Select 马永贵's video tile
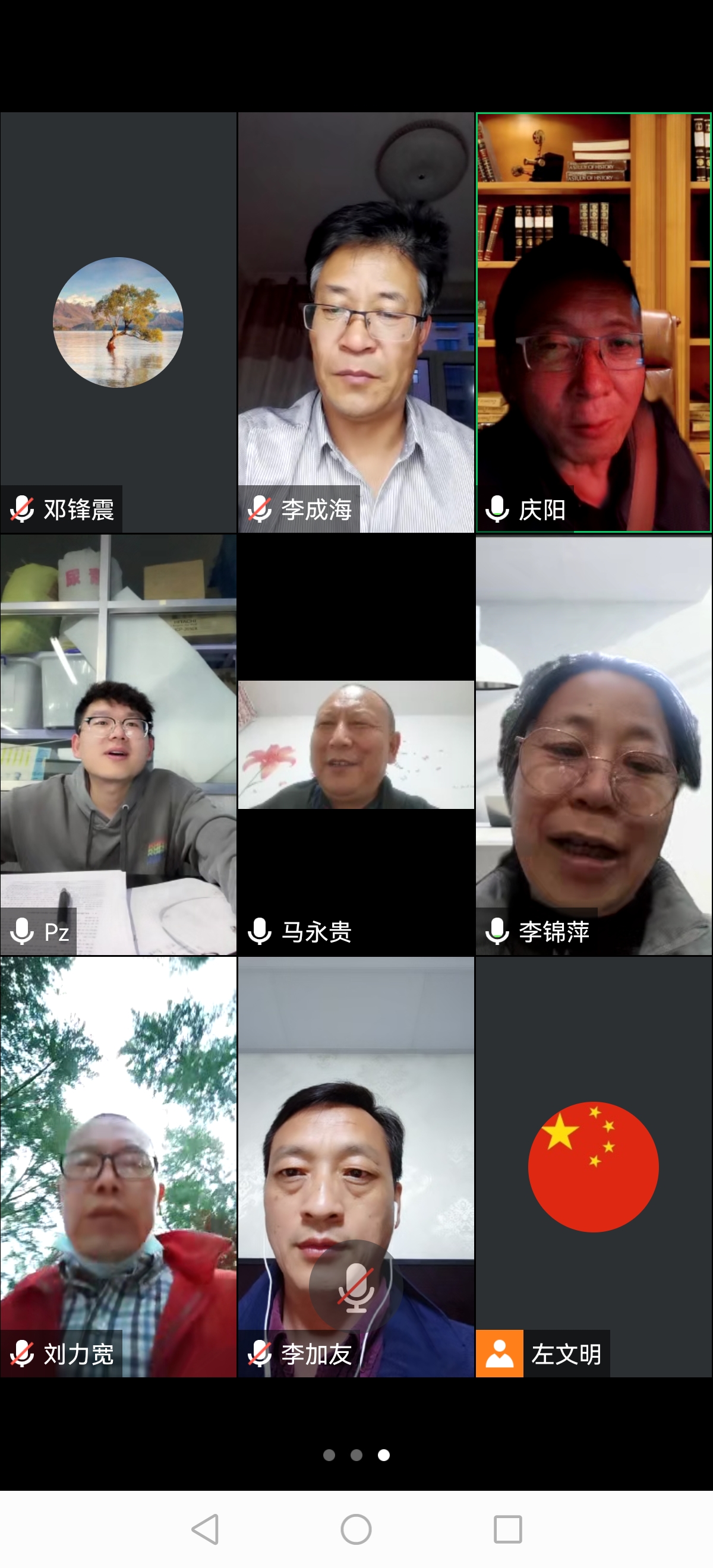The height and width of the screenshot is (1568, 713). (356, 744)
